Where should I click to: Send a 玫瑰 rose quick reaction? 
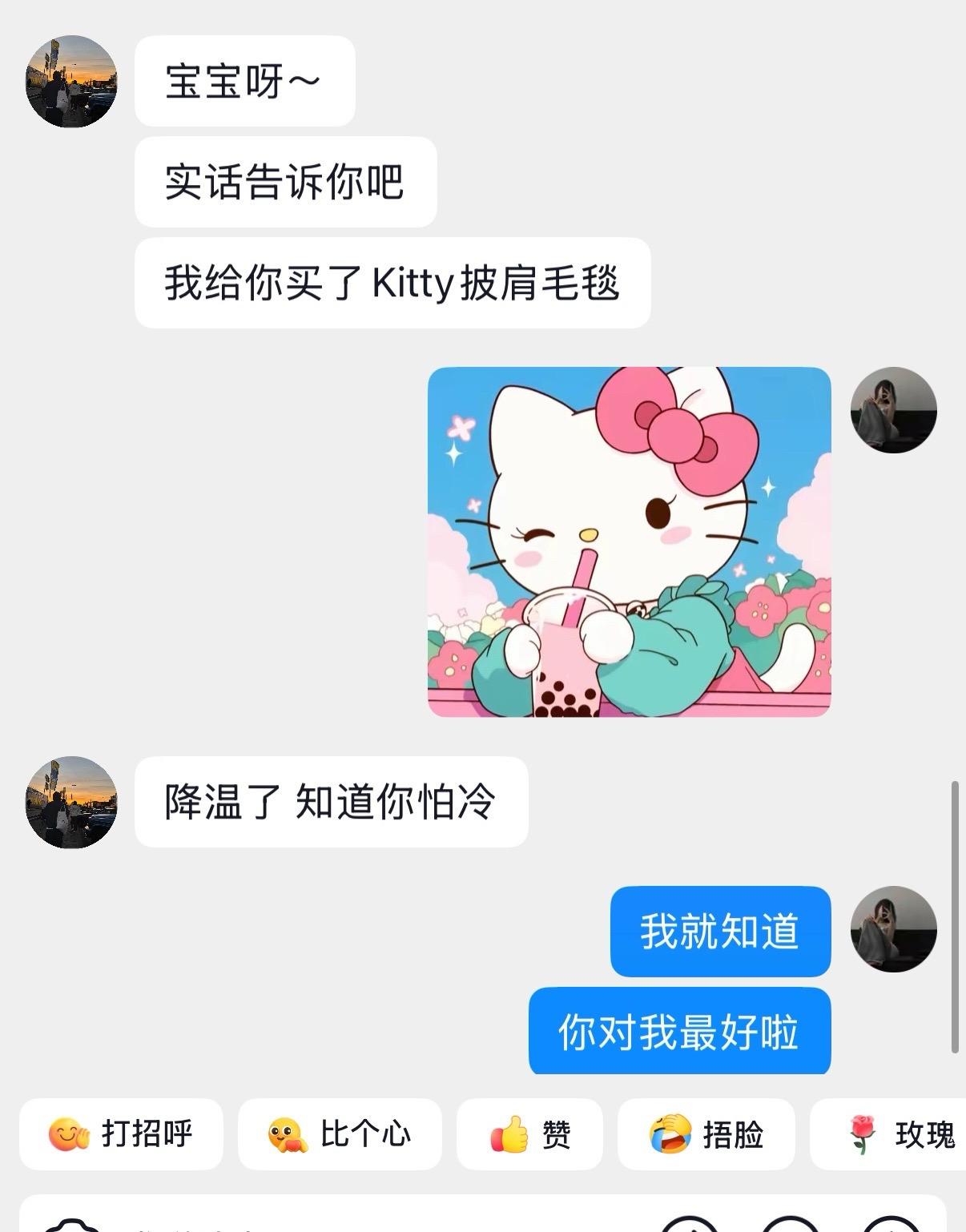click(x=905, y=1134)
